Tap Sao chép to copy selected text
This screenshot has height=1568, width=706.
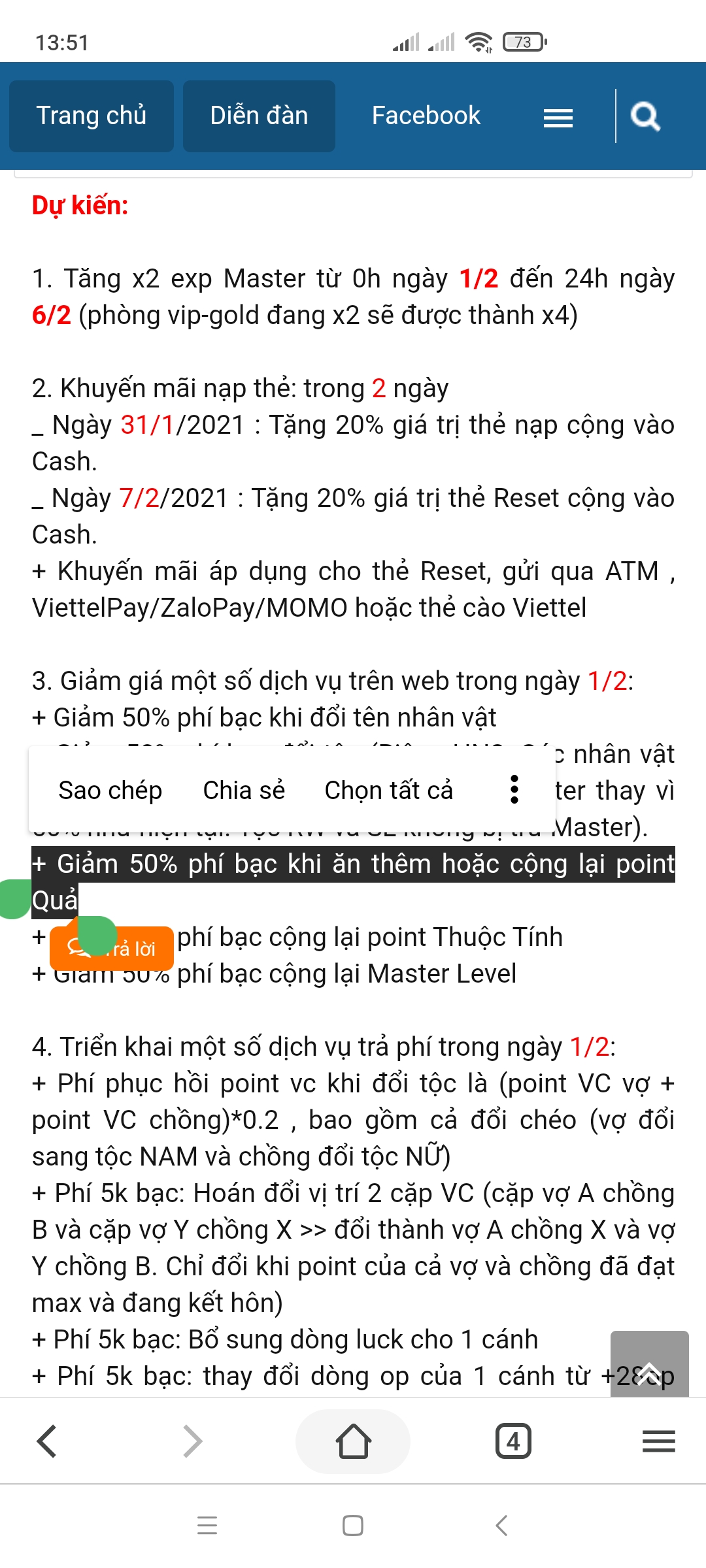(x=110, y=790)
